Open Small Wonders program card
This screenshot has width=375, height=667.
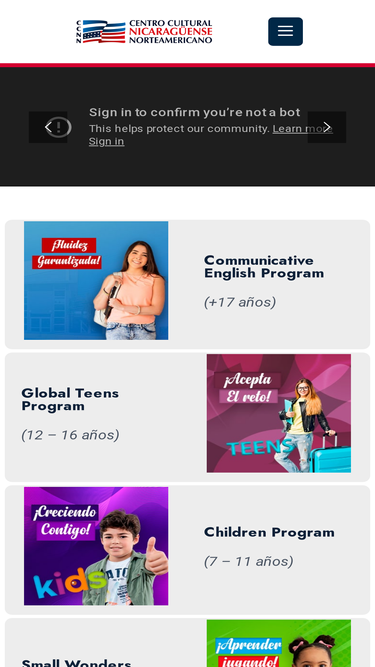pos(188,643)
